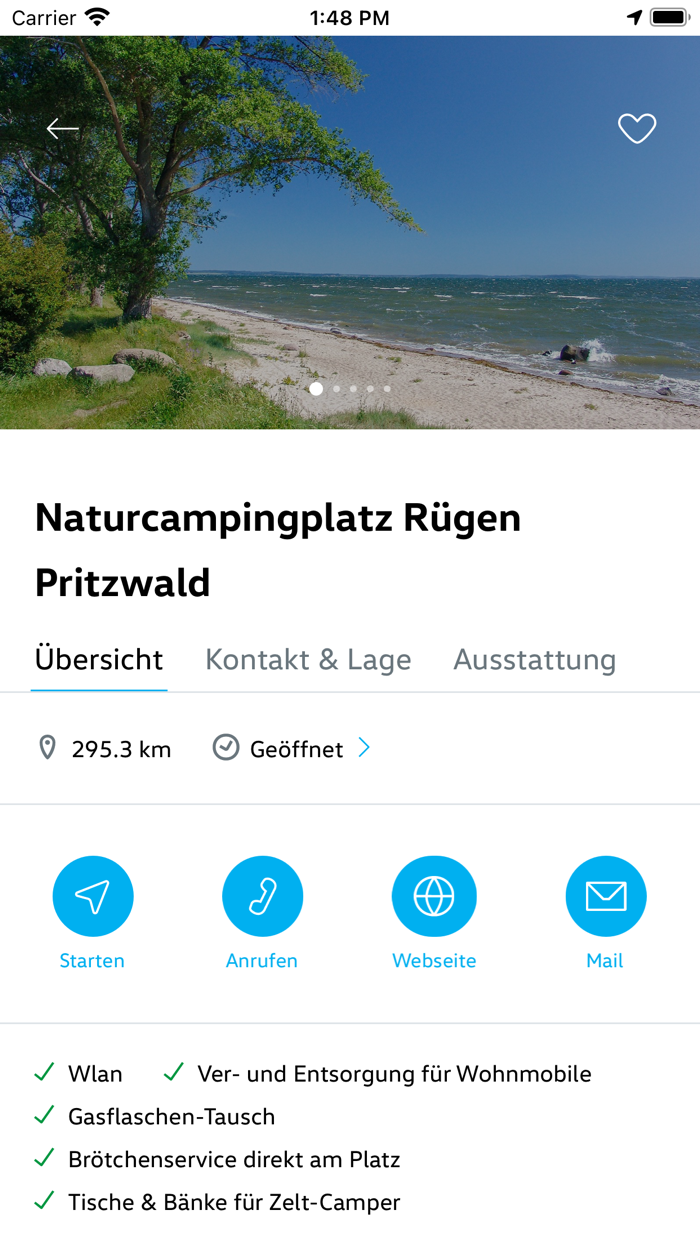This screenshot has width=700, height=1244.
Task: Go back using the arrow icon
Action: (x=62, y=128)
